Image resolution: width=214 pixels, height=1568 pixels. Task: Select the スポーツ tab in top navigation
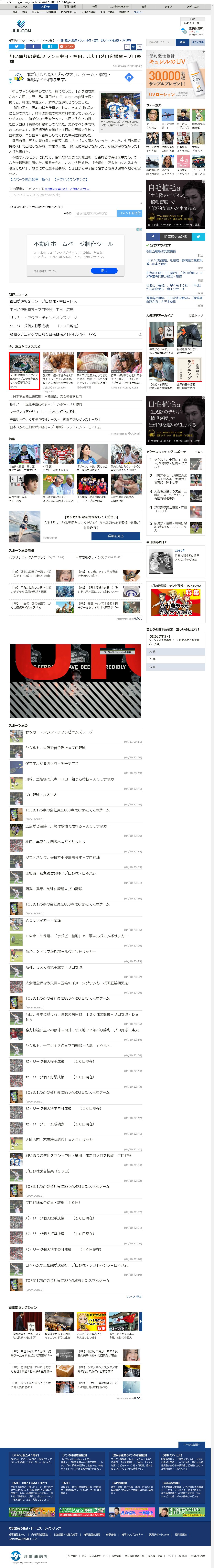pyautogui.click(x=46, y=7)
